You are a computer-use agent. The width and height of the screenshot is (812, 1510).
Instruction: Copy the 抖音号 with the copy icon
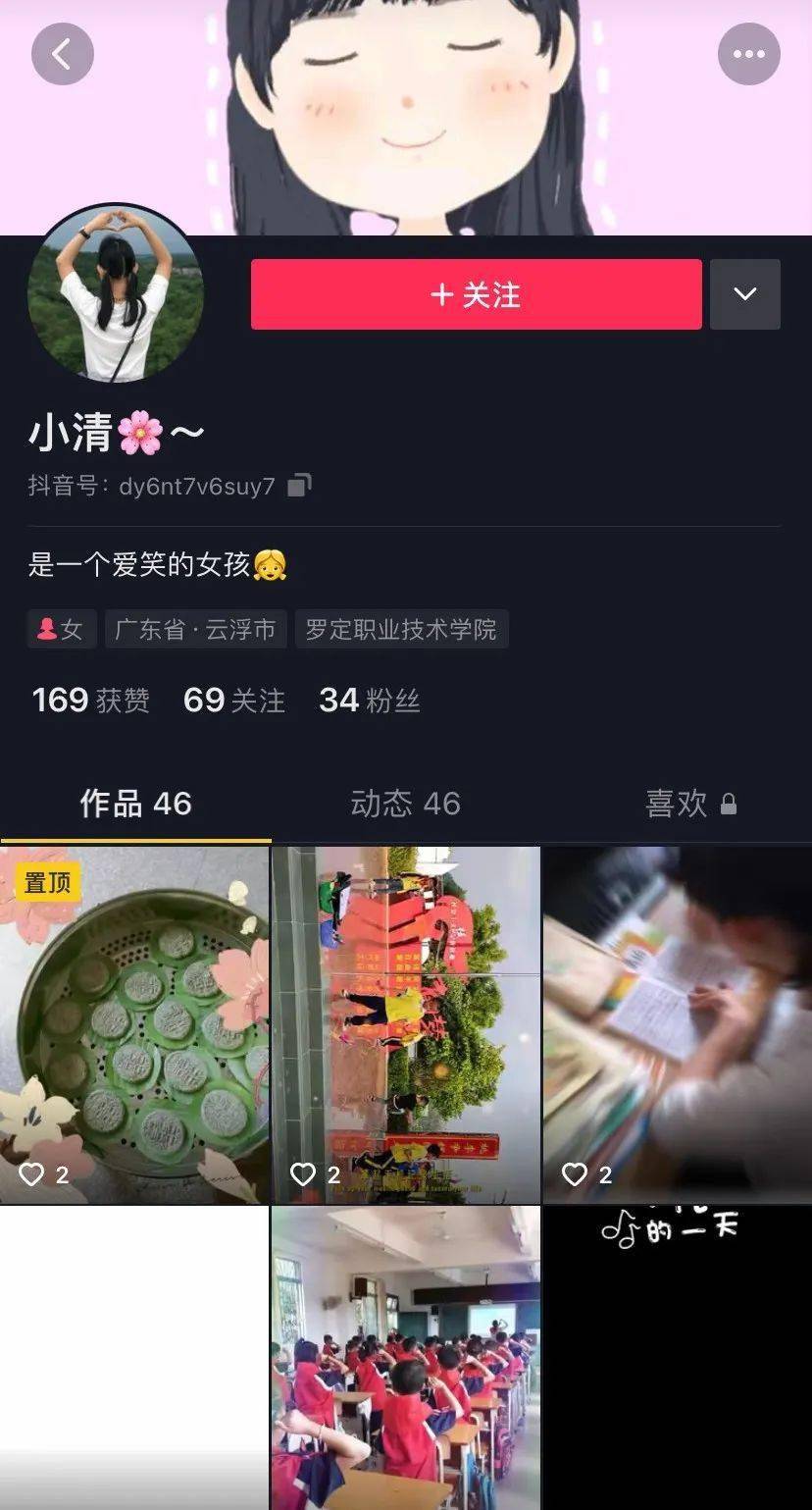coord(299,485)
